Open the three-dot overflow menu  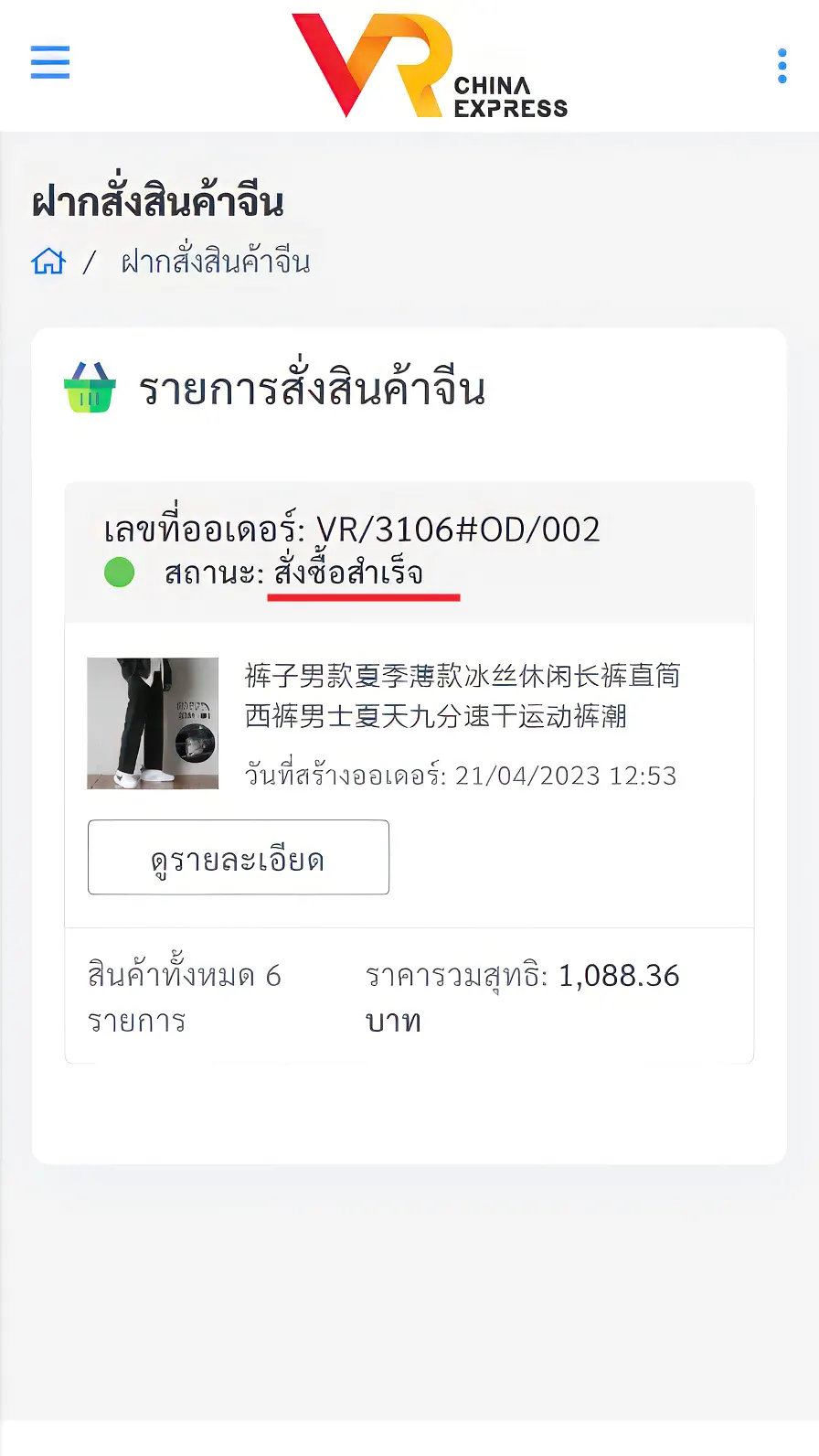tap(782, 66)
